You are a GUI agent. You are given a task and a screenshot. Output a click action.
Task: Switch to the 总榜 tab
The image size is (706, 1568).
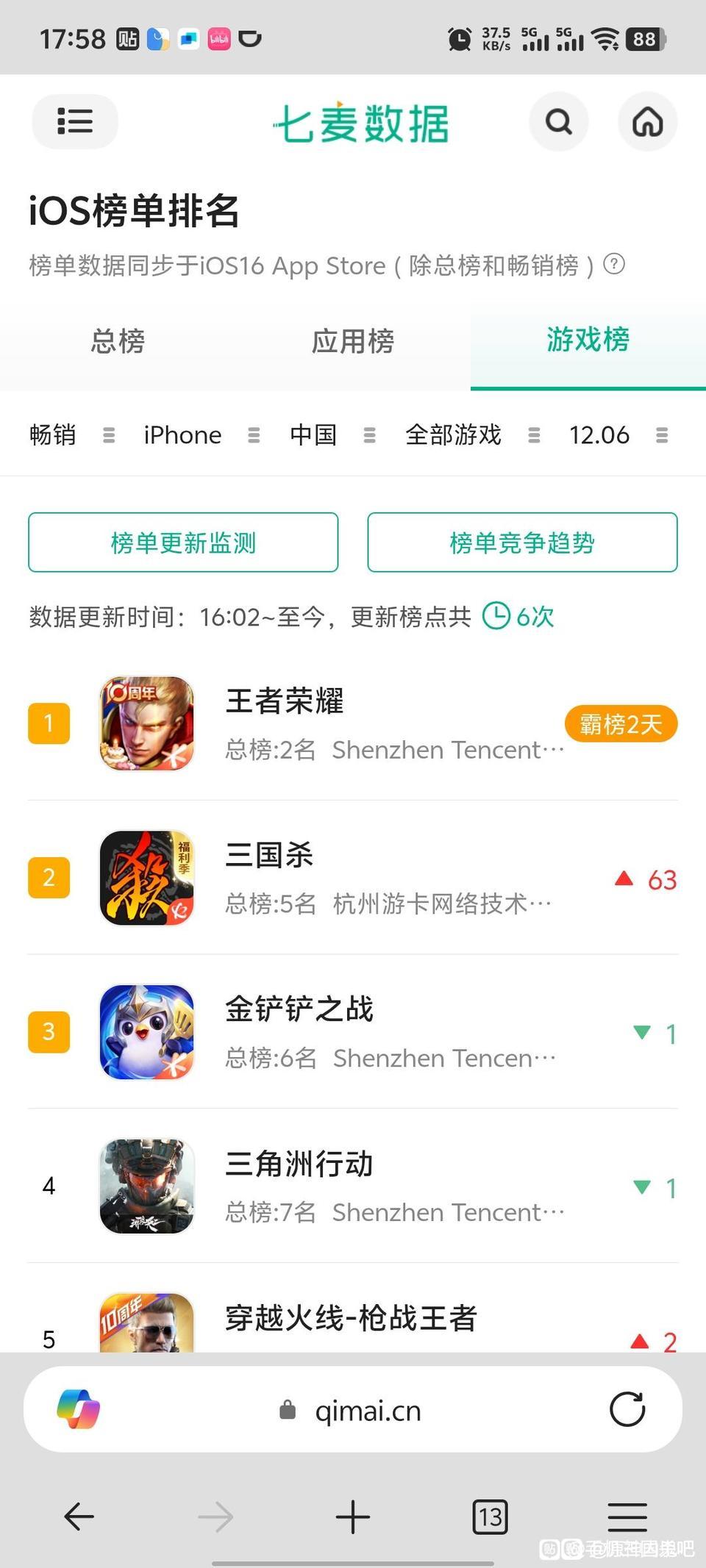118,341
